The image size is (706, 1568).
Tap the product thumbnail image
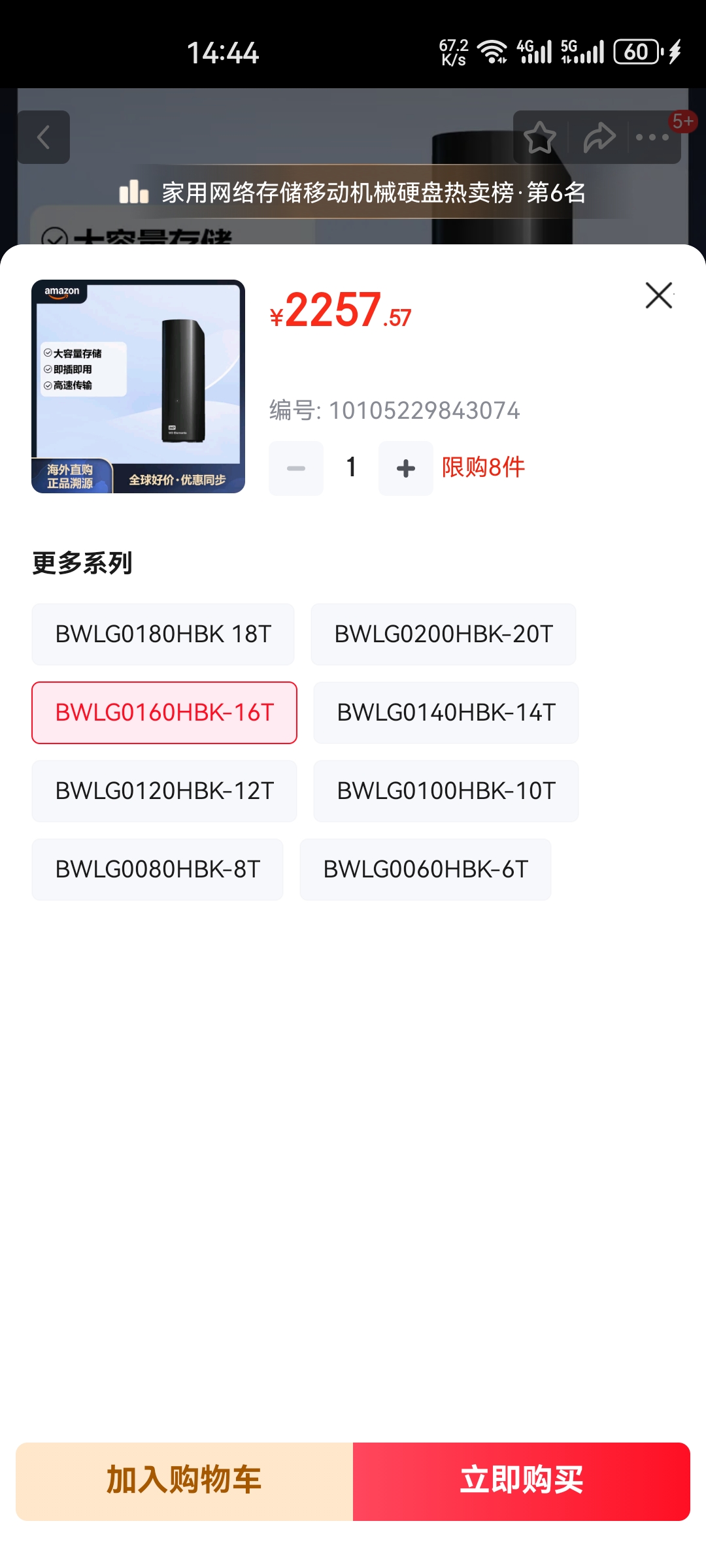point(138,388)
